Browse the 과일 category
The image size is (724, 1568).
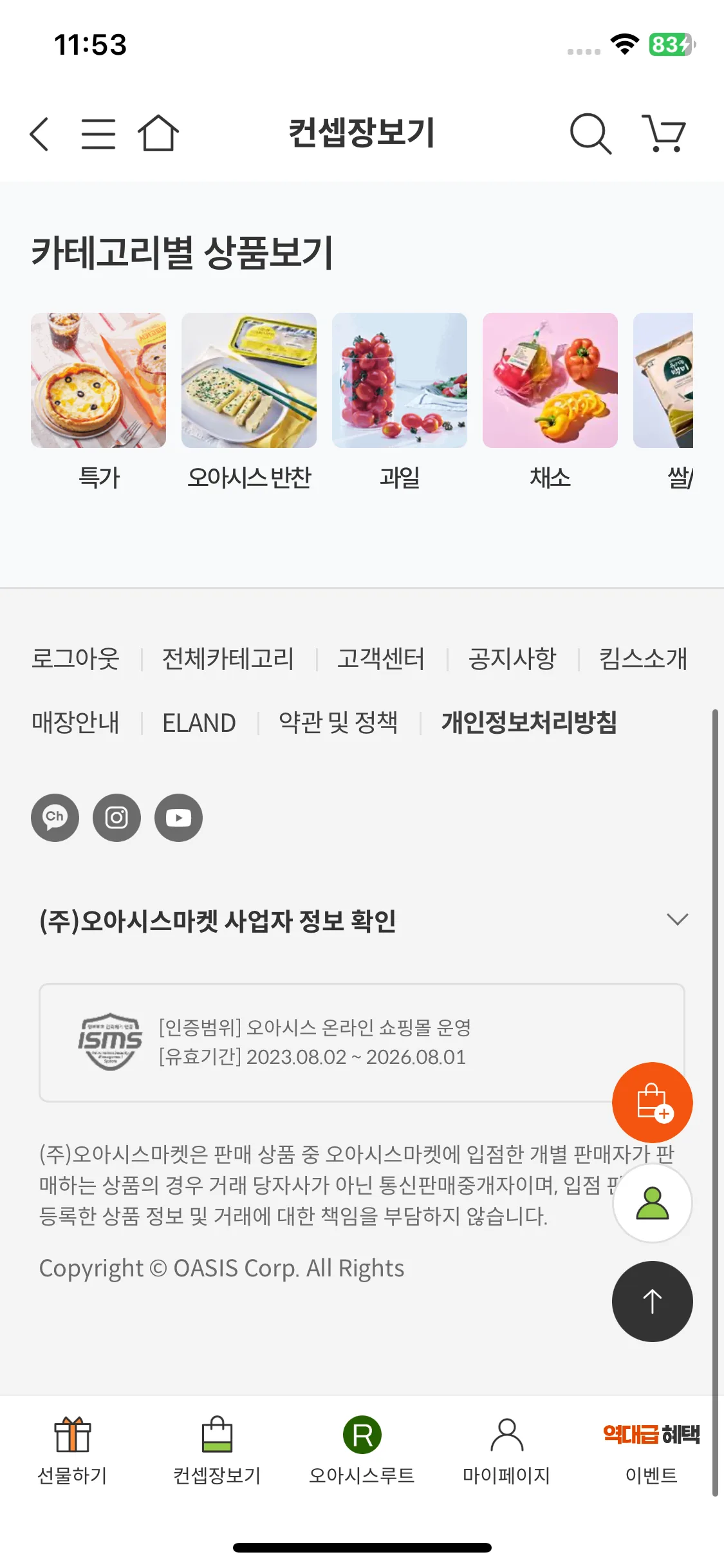(400, 381)
